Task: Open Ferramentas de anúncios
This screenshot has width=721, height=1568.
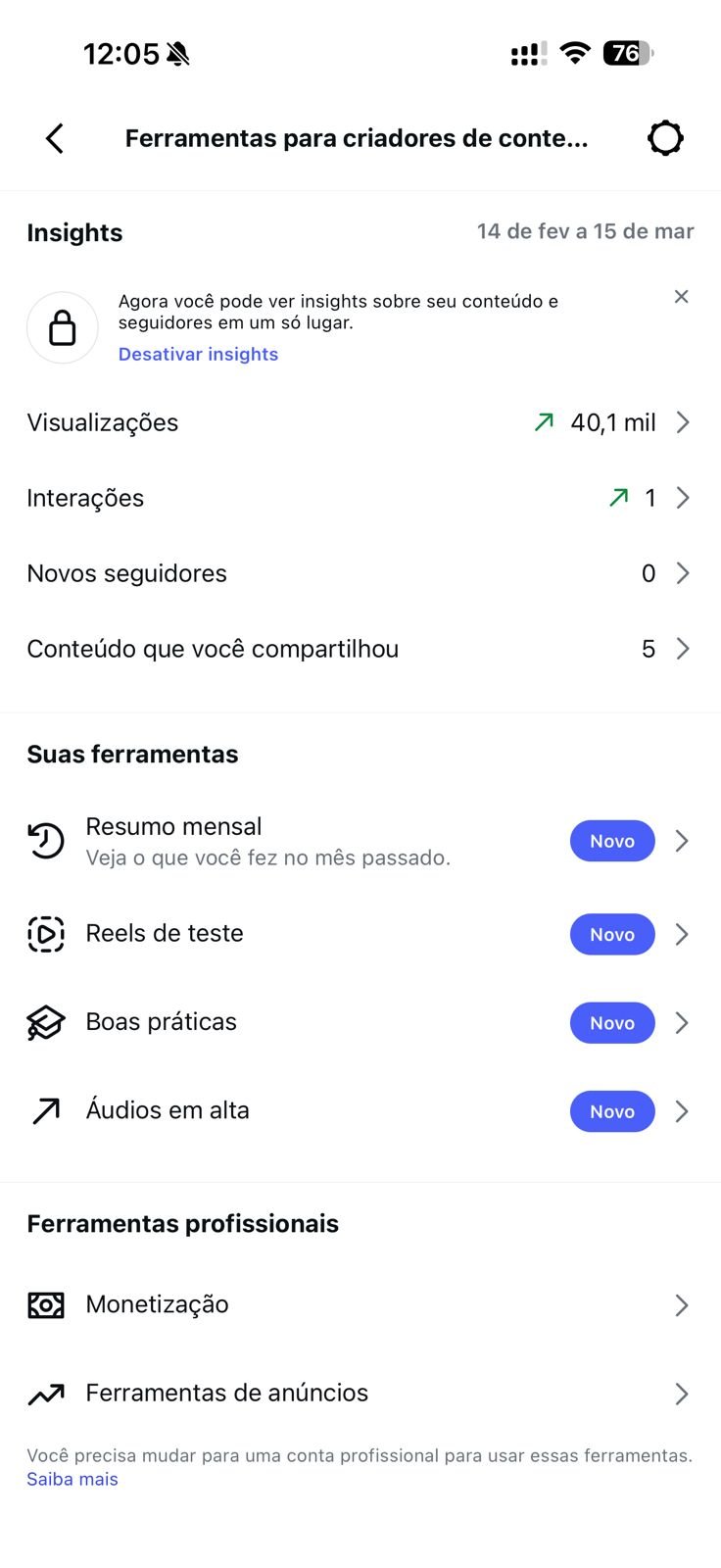Action: coord(359,1393)
